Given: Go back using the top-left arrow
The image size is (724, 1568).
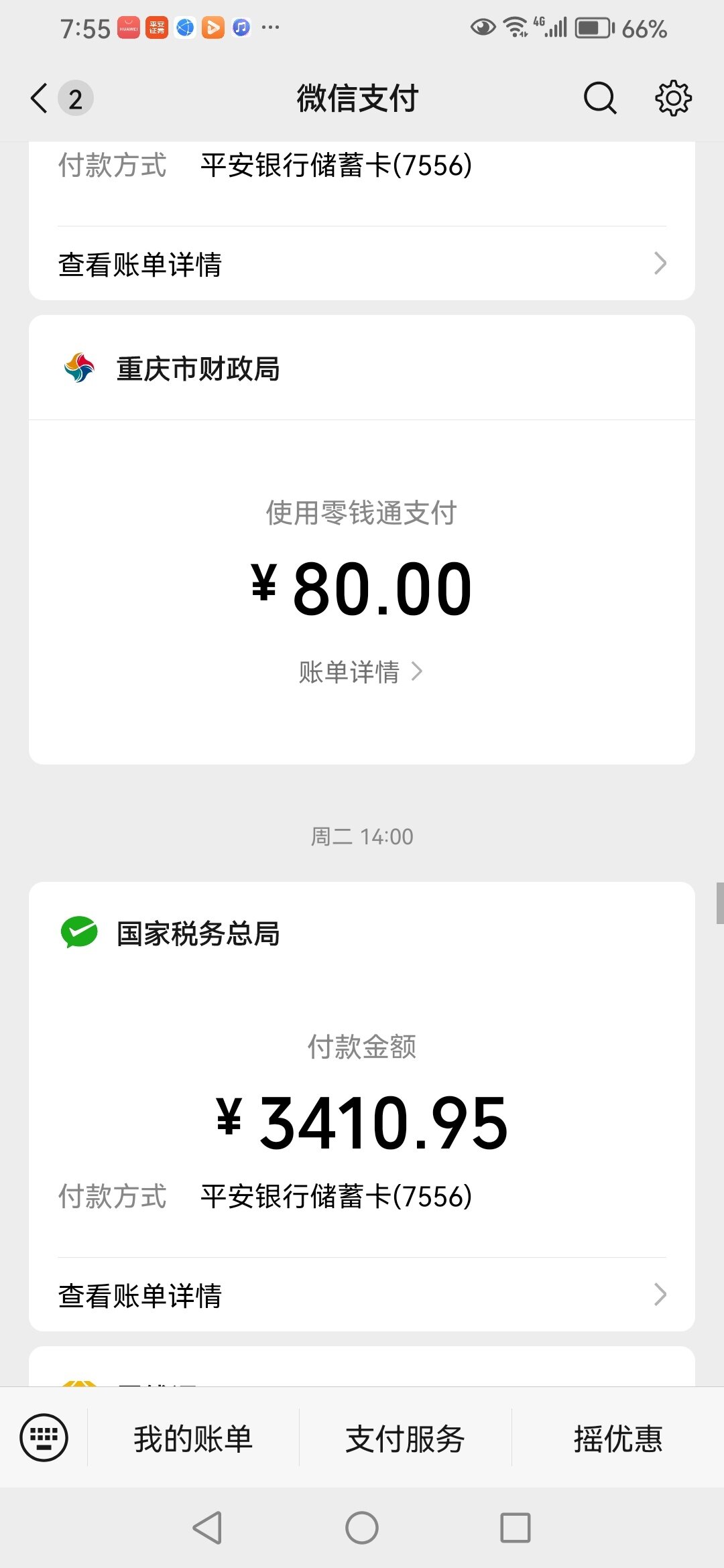Looking at the screenshot, I should click(x=40, y=99).
